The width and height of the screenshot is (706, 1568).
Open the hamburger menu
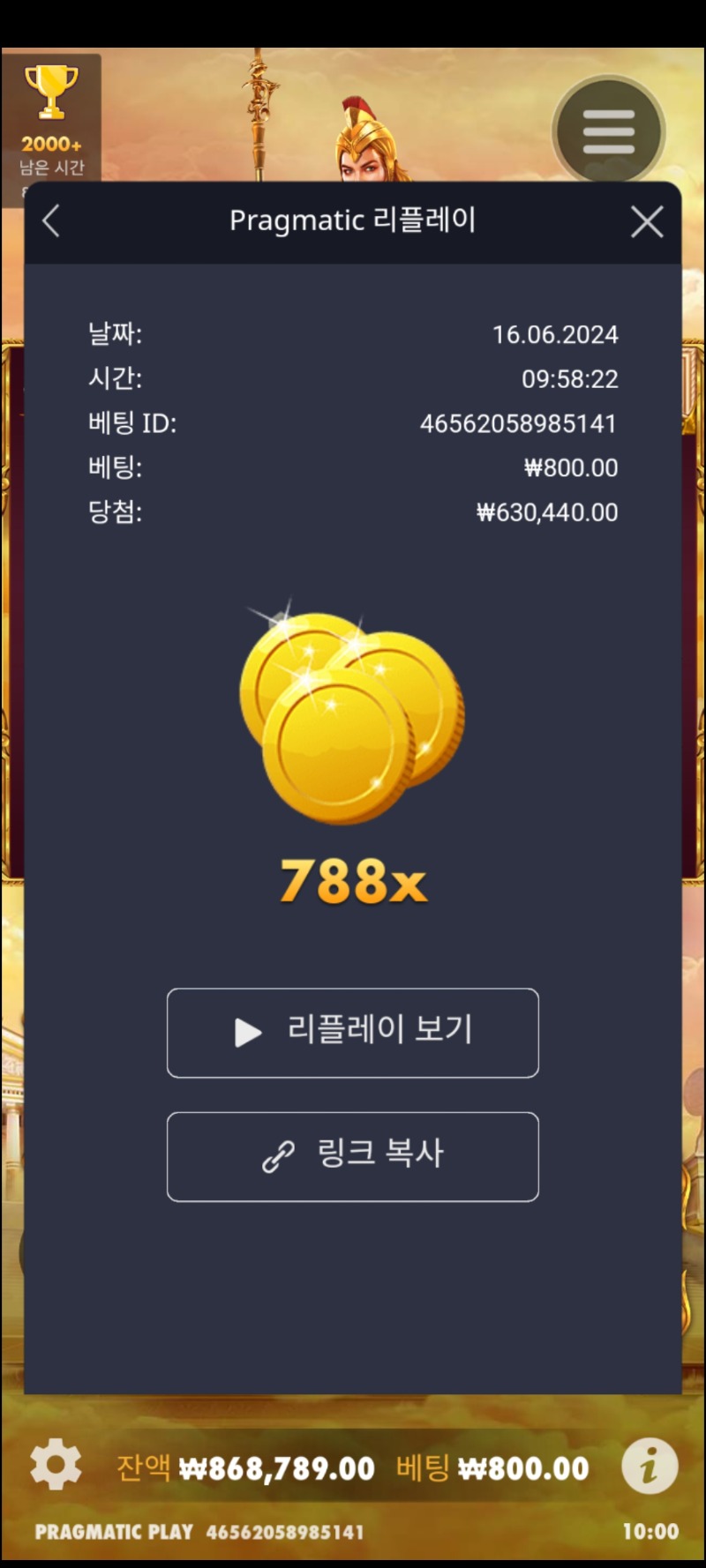pos(608,131)
